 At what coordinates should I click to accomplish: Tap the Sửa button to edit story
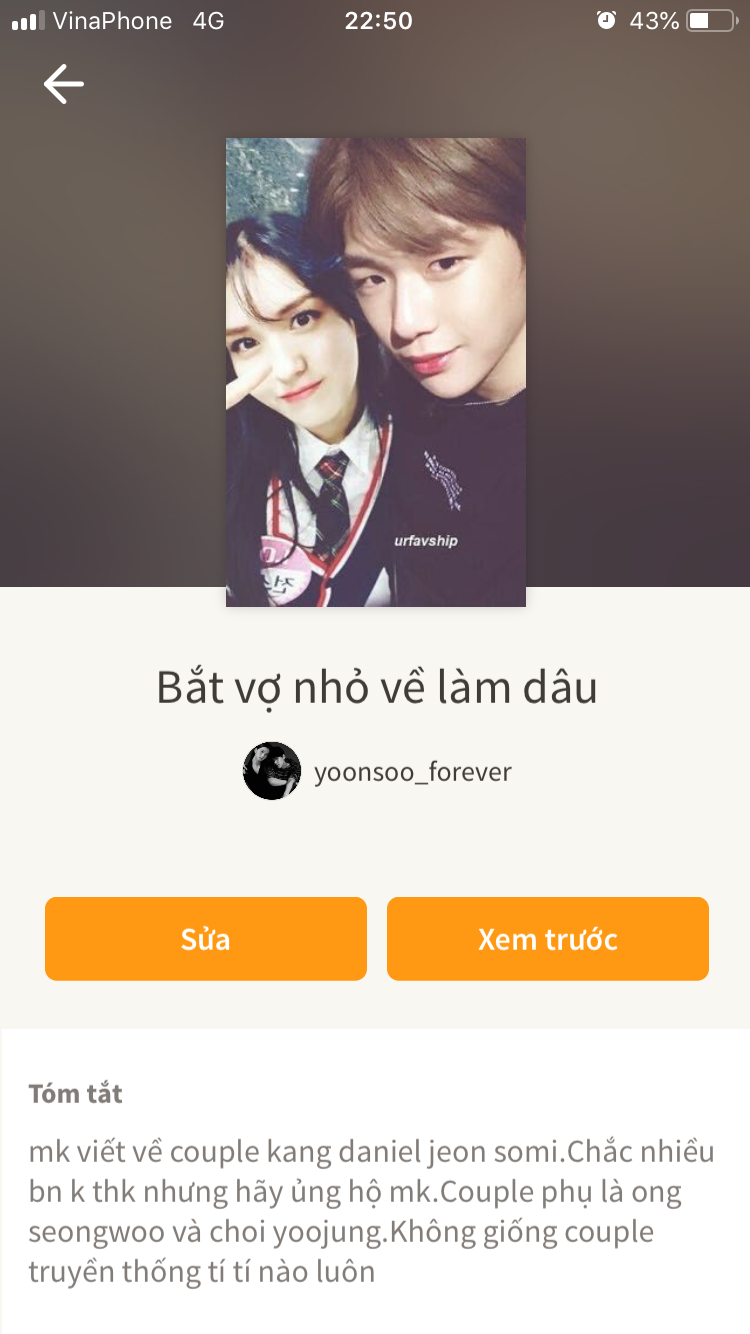click(x=206, y=939)
